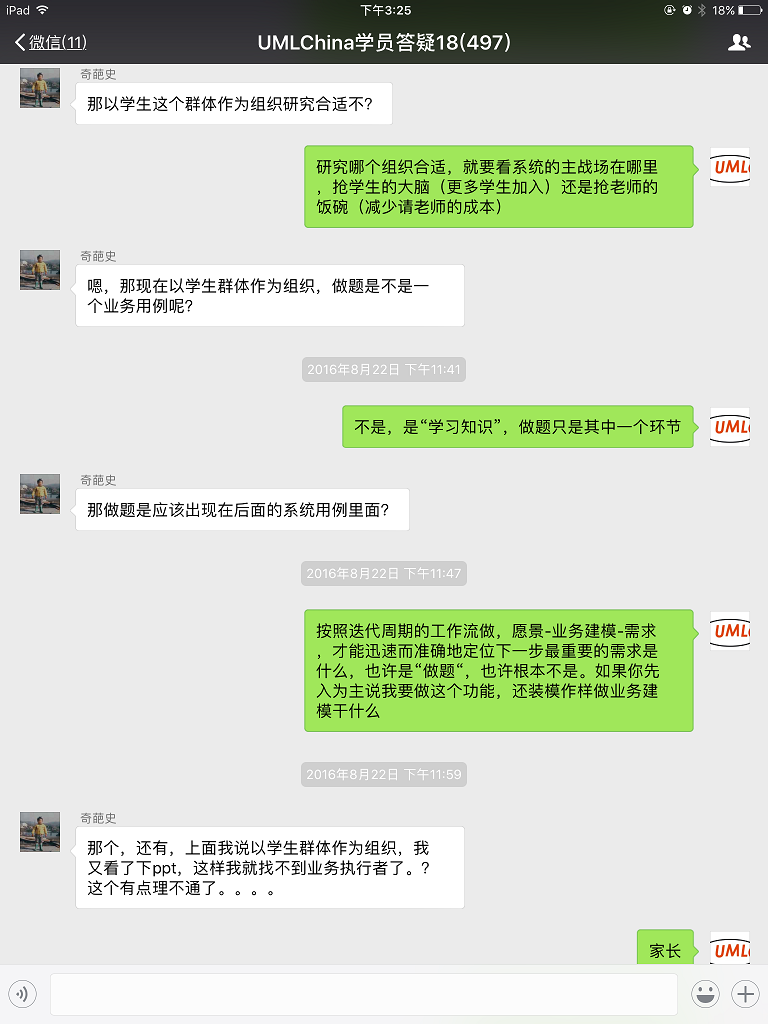
Task: Open UMLChina avatar beside the 家长 message
Action: 729,949
